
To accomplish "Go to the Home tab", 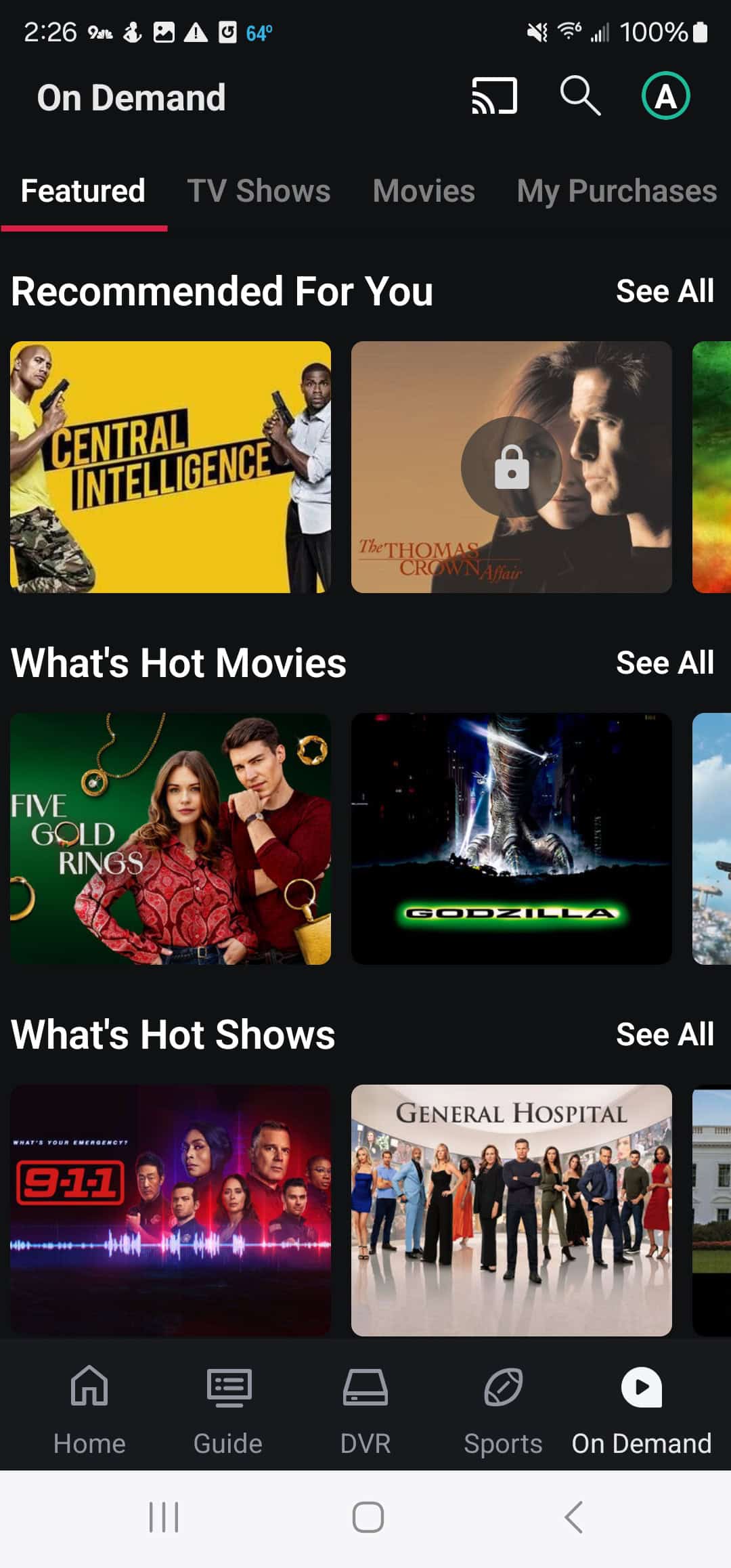I will click(89, 1408).
